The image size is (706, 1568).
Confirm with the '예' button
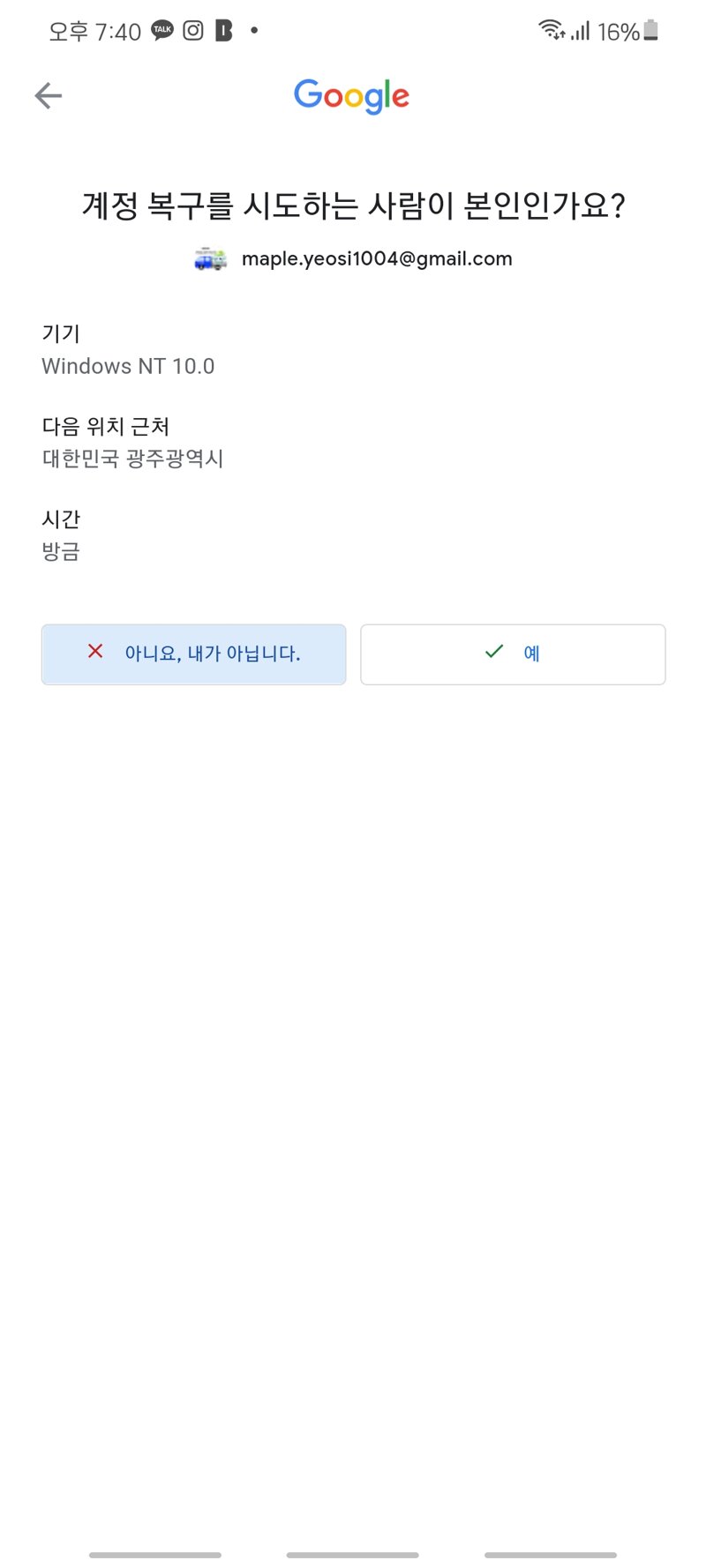(x=513, y=654)
